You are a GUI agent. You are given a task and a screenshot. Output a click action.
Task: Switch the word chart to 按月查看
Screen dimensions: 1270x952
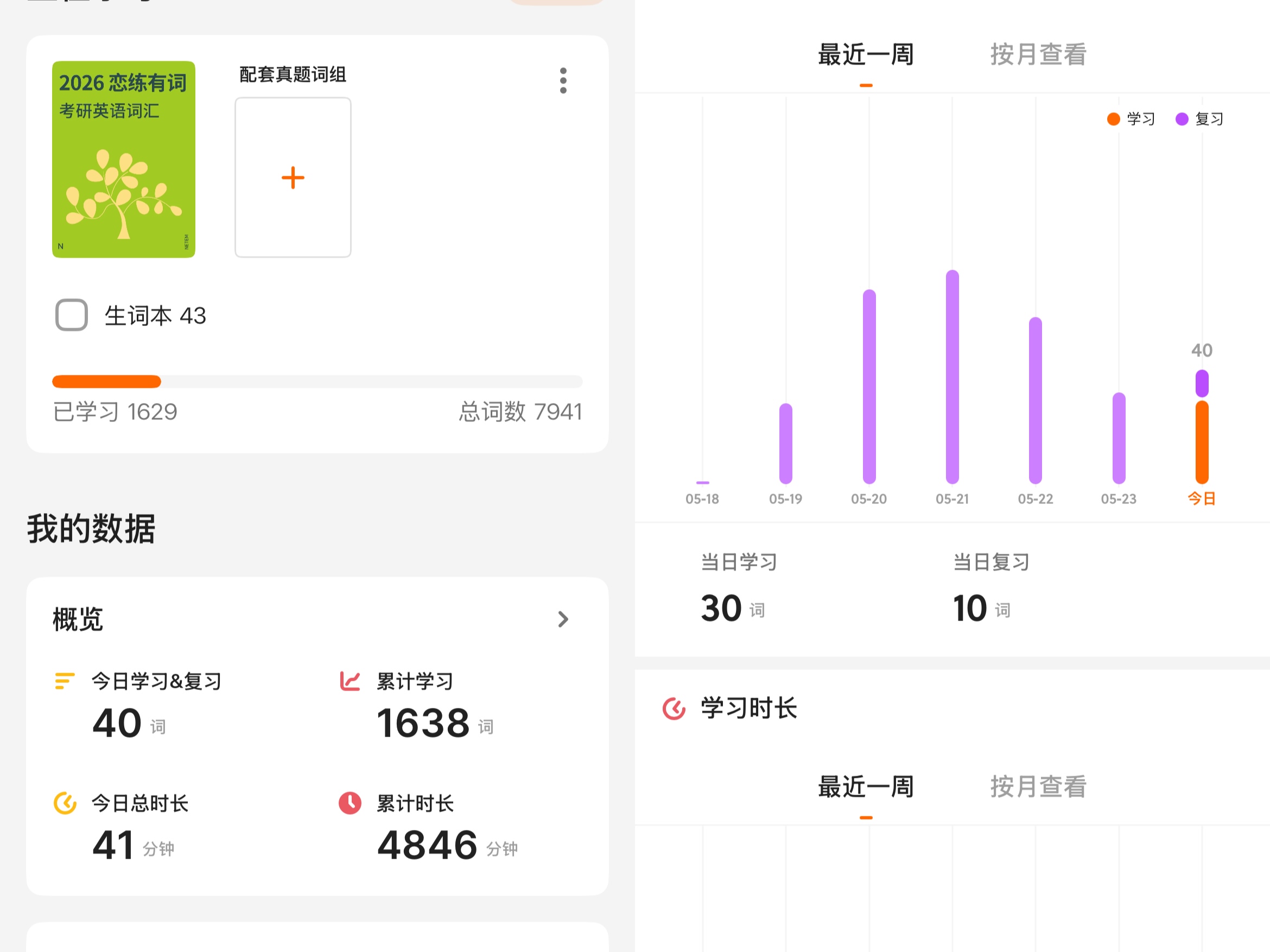pos(1038,55)
